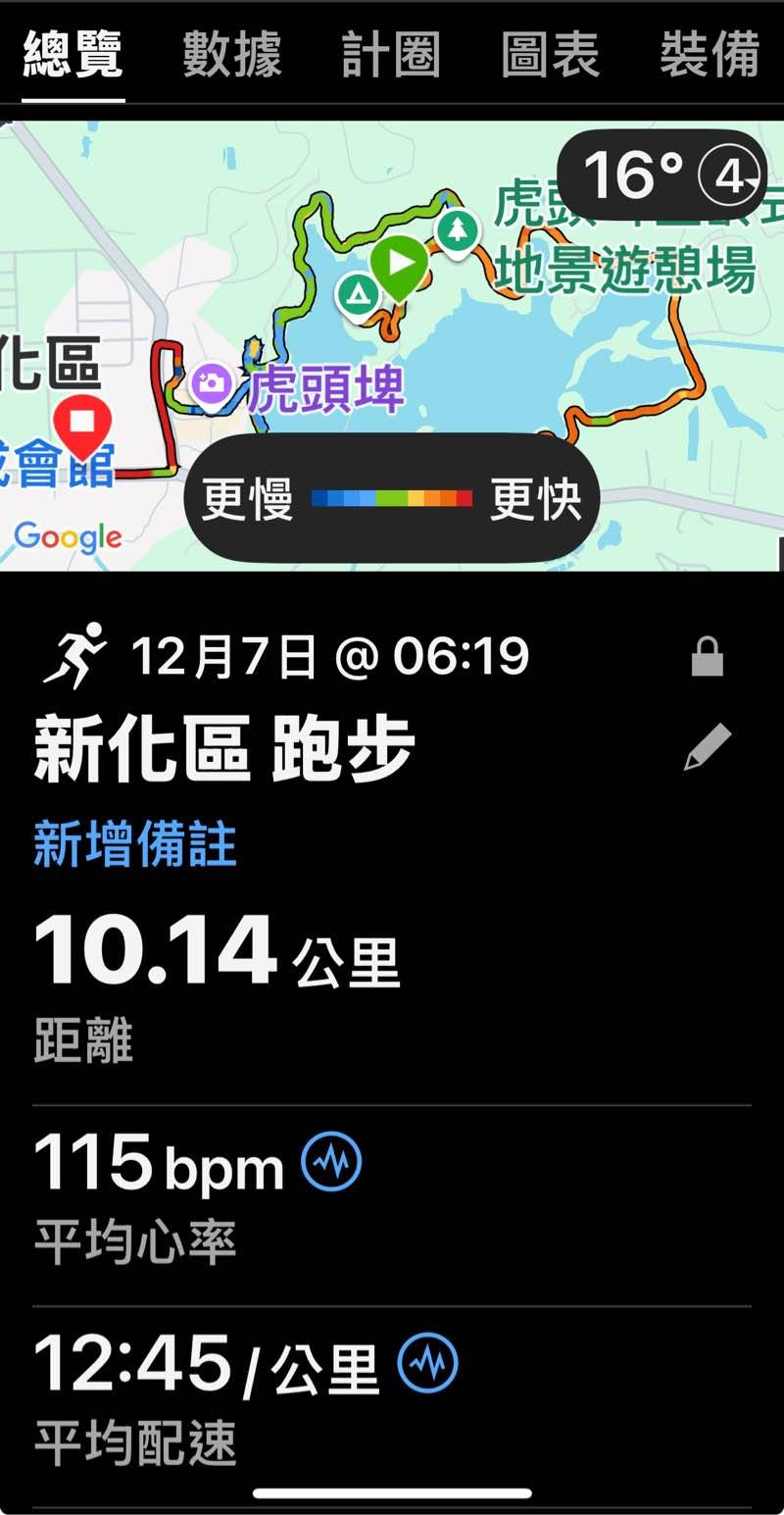Switch to the 數據 tab

tap(232, 55)
